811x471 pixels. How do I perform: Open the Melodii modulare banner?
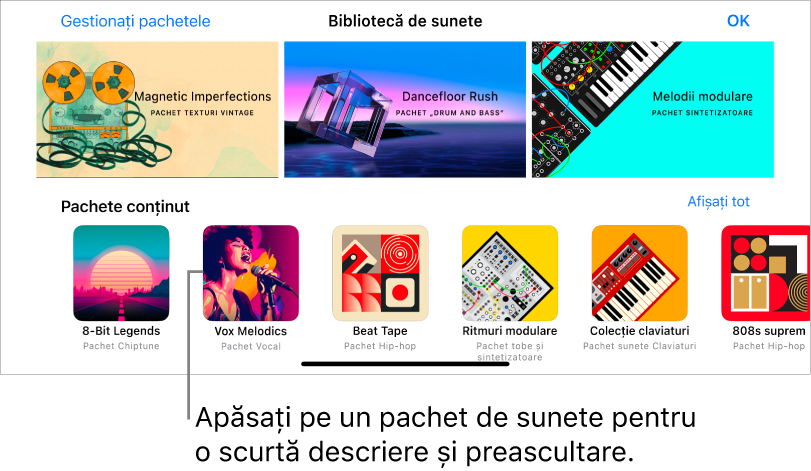coord(652,109)
